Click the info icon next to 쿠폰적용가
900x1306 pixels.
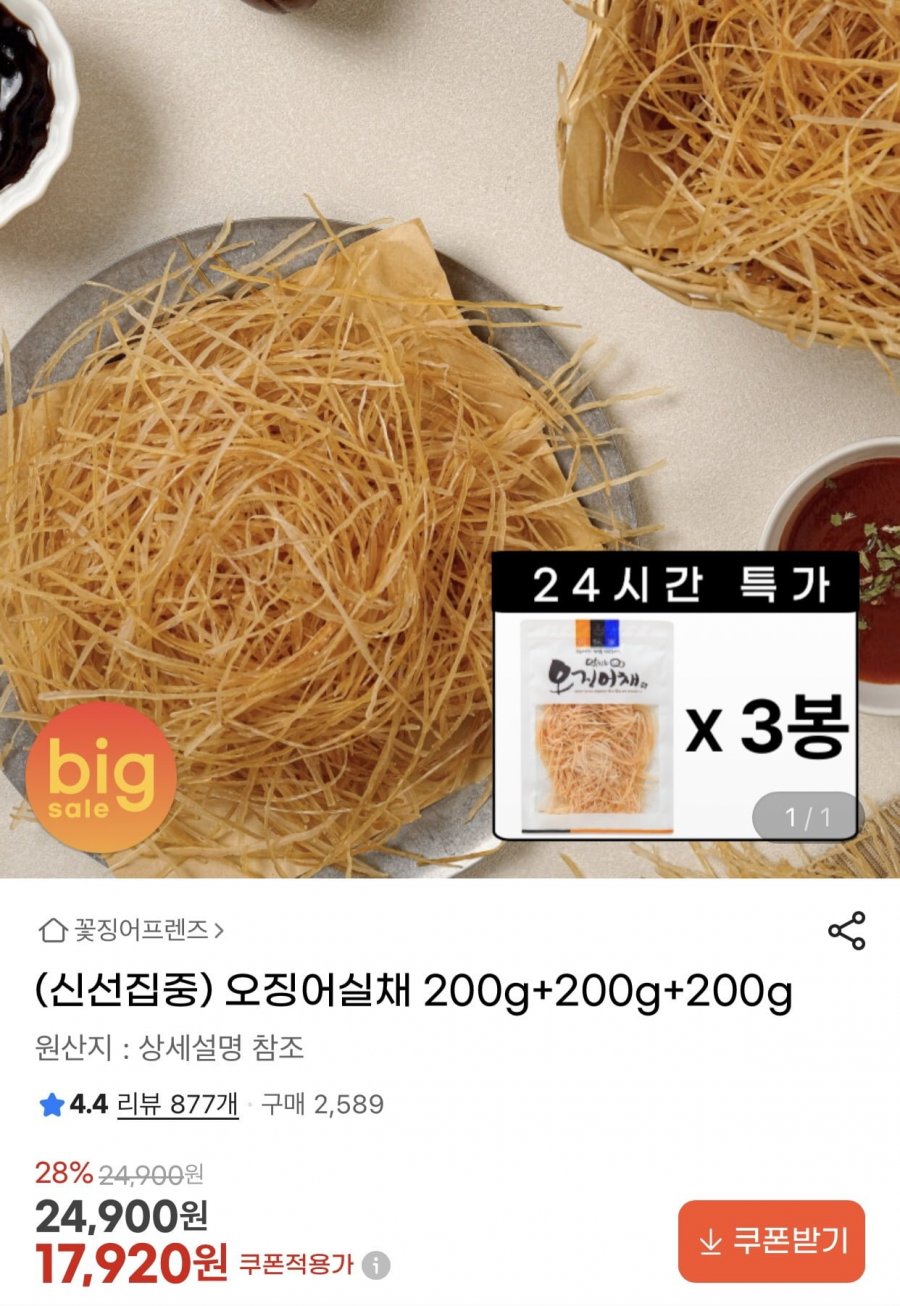[x=375, y=1266]
